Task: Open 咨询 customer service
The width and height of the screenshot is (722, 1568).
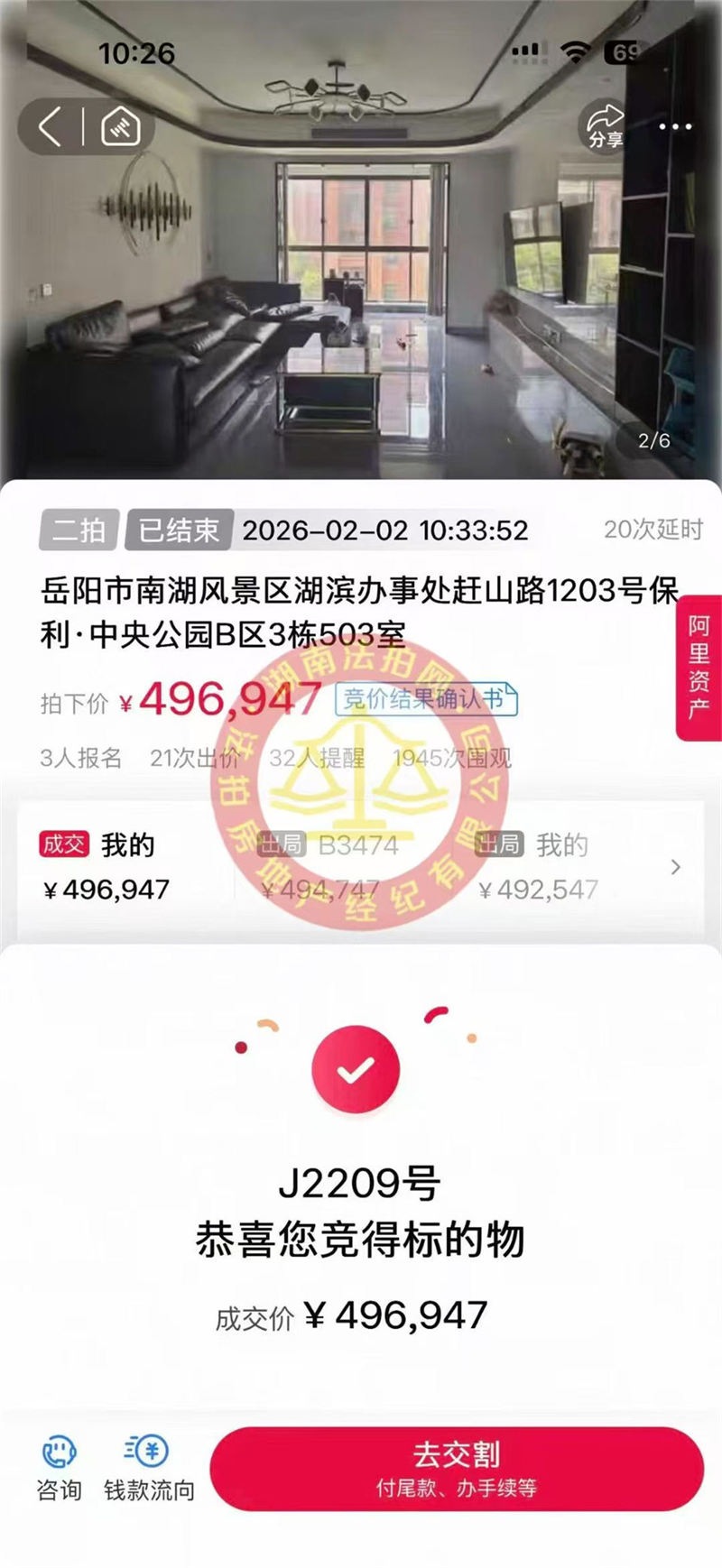Action: point(59,1468)
